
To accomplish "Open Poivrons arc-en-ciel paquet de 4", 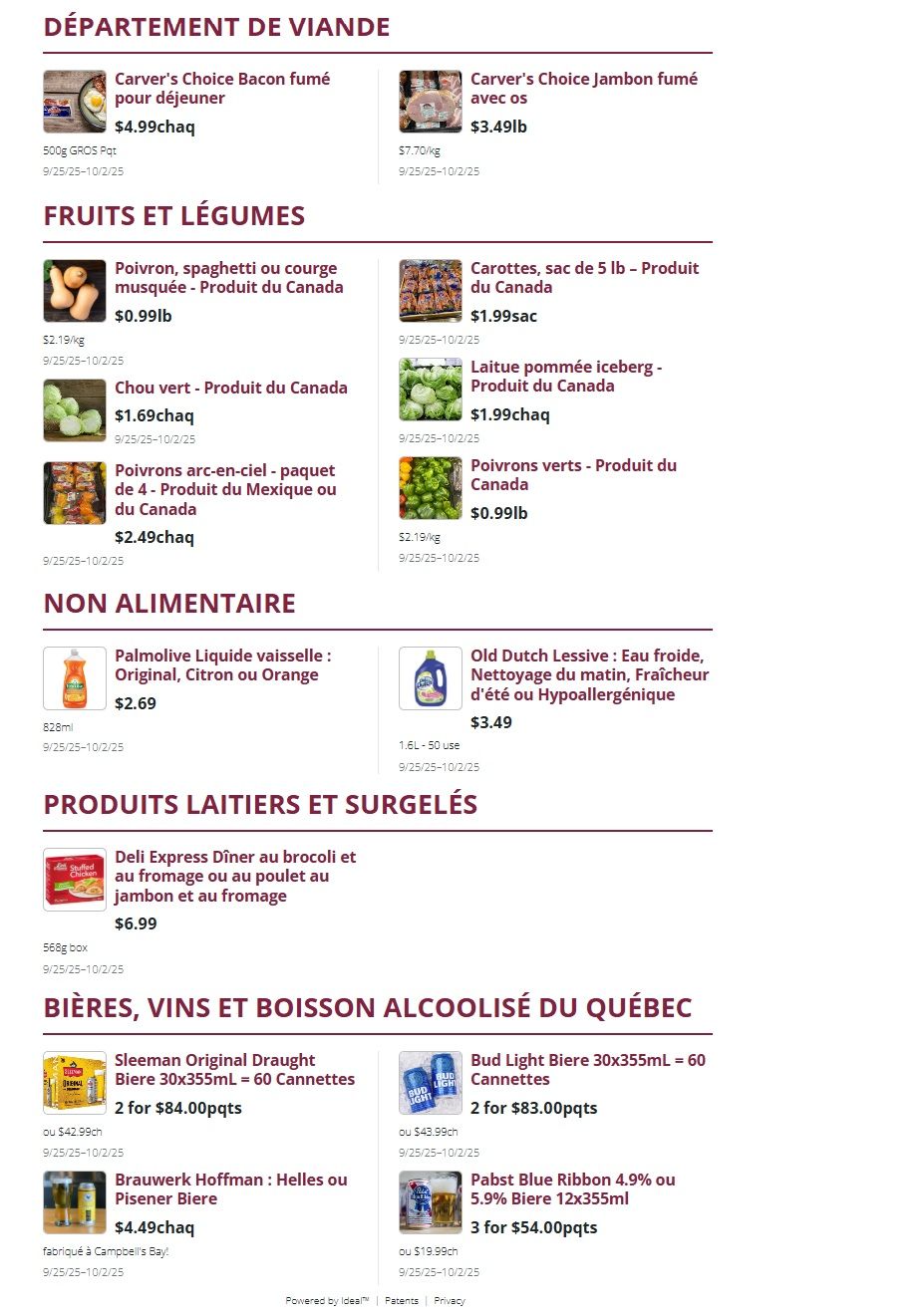I will (225, 489).
